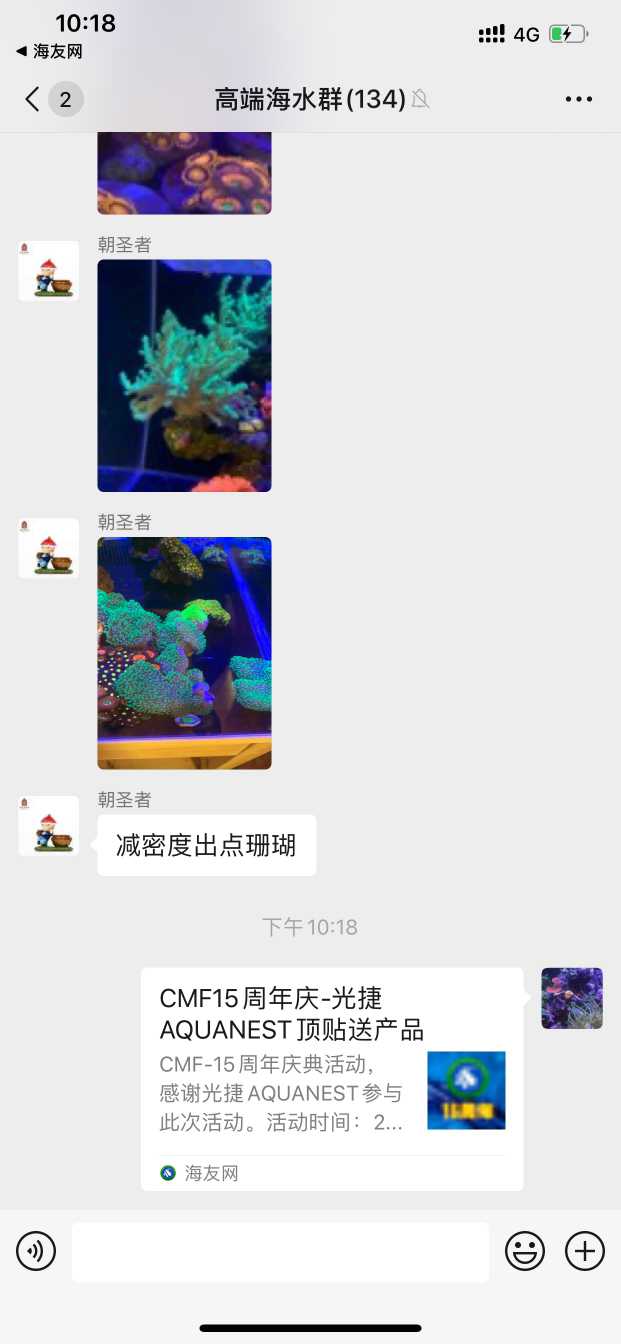Open the emoji picker
This screenshot has width=621, height=1344.
pyautogui.click(x=525, y=1251)
